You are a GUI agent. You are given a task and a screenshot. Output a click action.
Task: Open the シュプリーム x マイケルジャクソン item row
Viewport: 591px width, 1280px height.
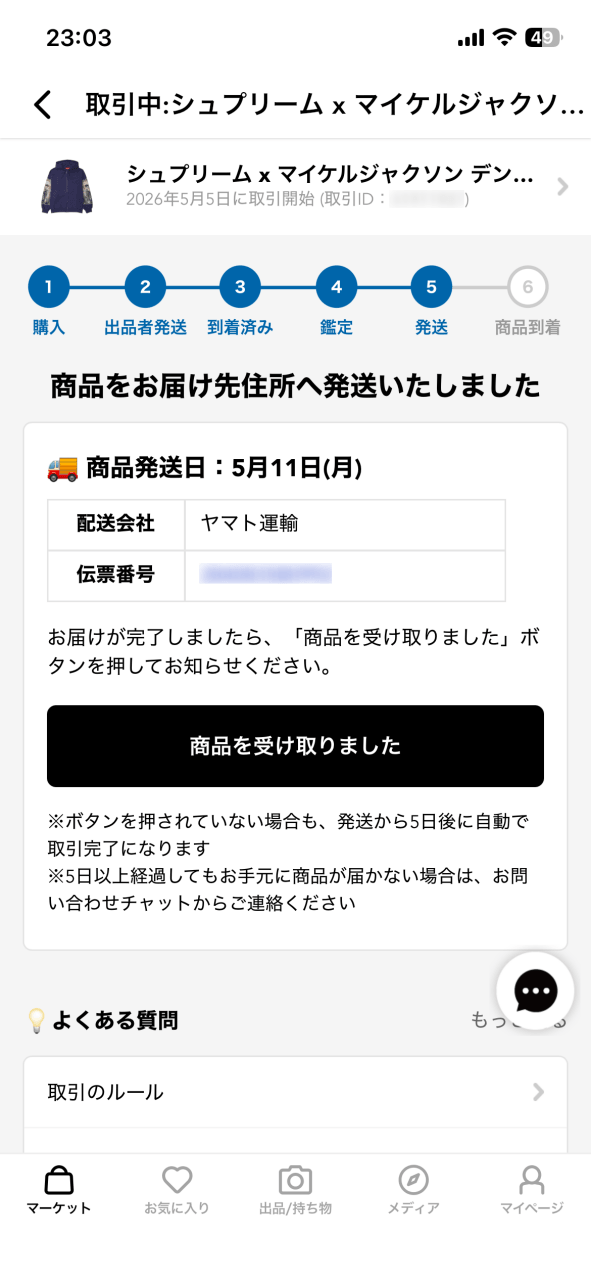(x=295, y=187)
